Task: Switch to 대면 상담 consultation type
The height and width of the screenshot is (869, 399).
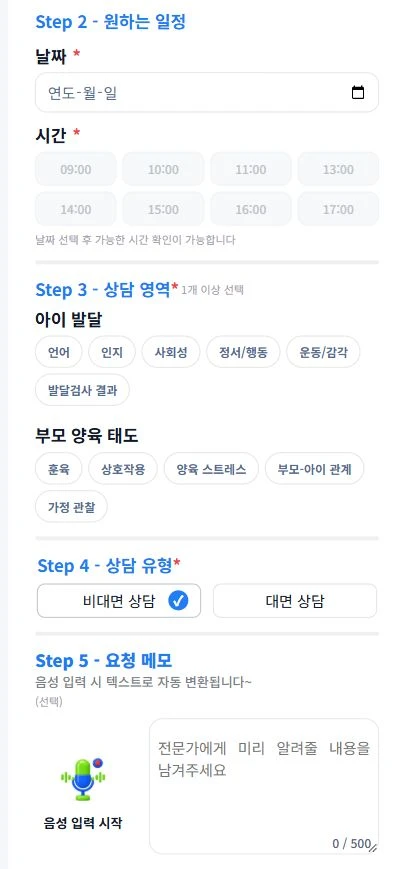Action: pyautogui.click(x=295, y=601)
